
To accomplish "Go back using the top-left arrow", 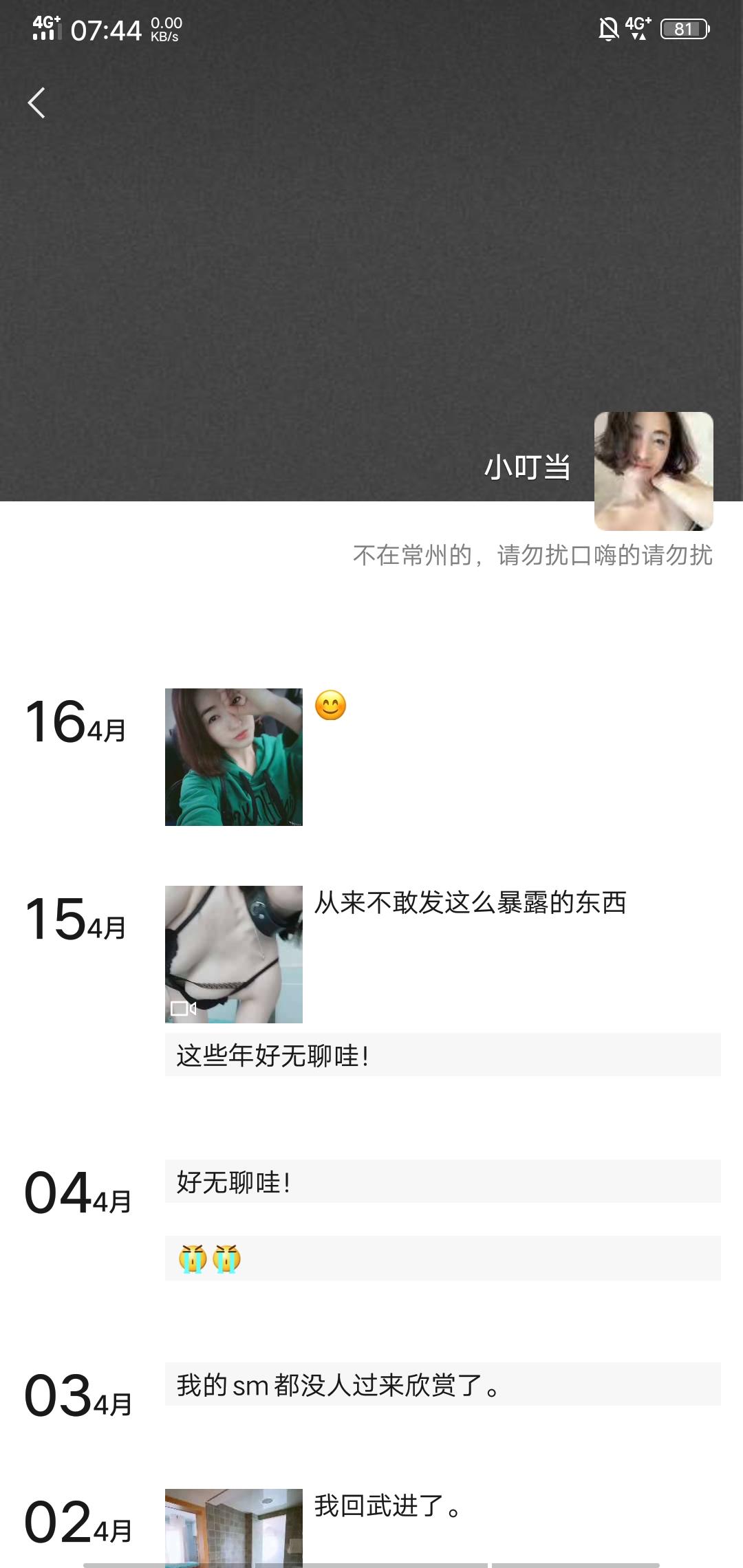I will [36, 103].
